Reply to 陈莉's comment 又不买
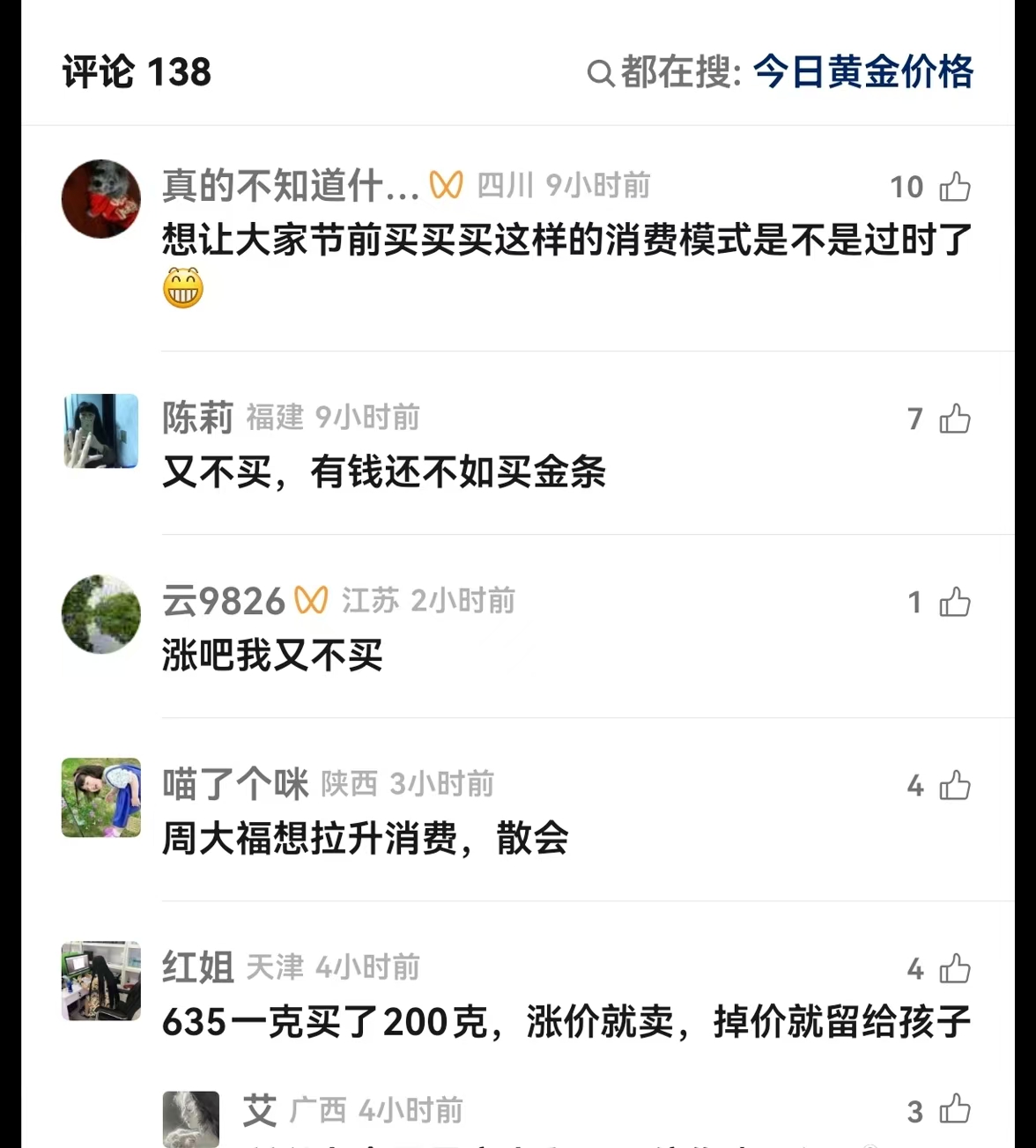1036x1148 pixels. (x=384, y=473)
